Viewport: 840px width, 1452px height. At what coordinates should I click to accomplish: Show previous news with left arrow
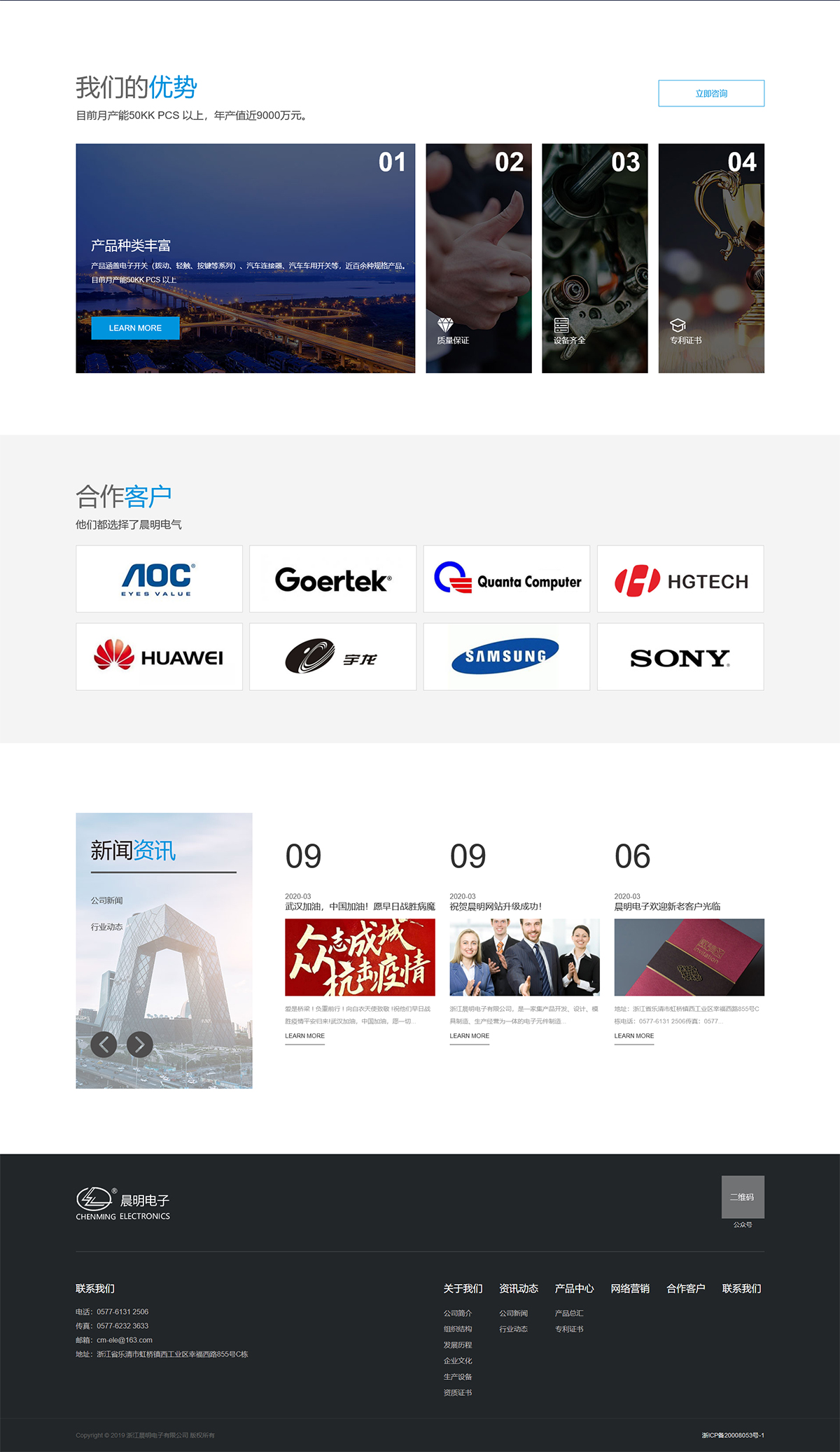(x=104, y=1045)
